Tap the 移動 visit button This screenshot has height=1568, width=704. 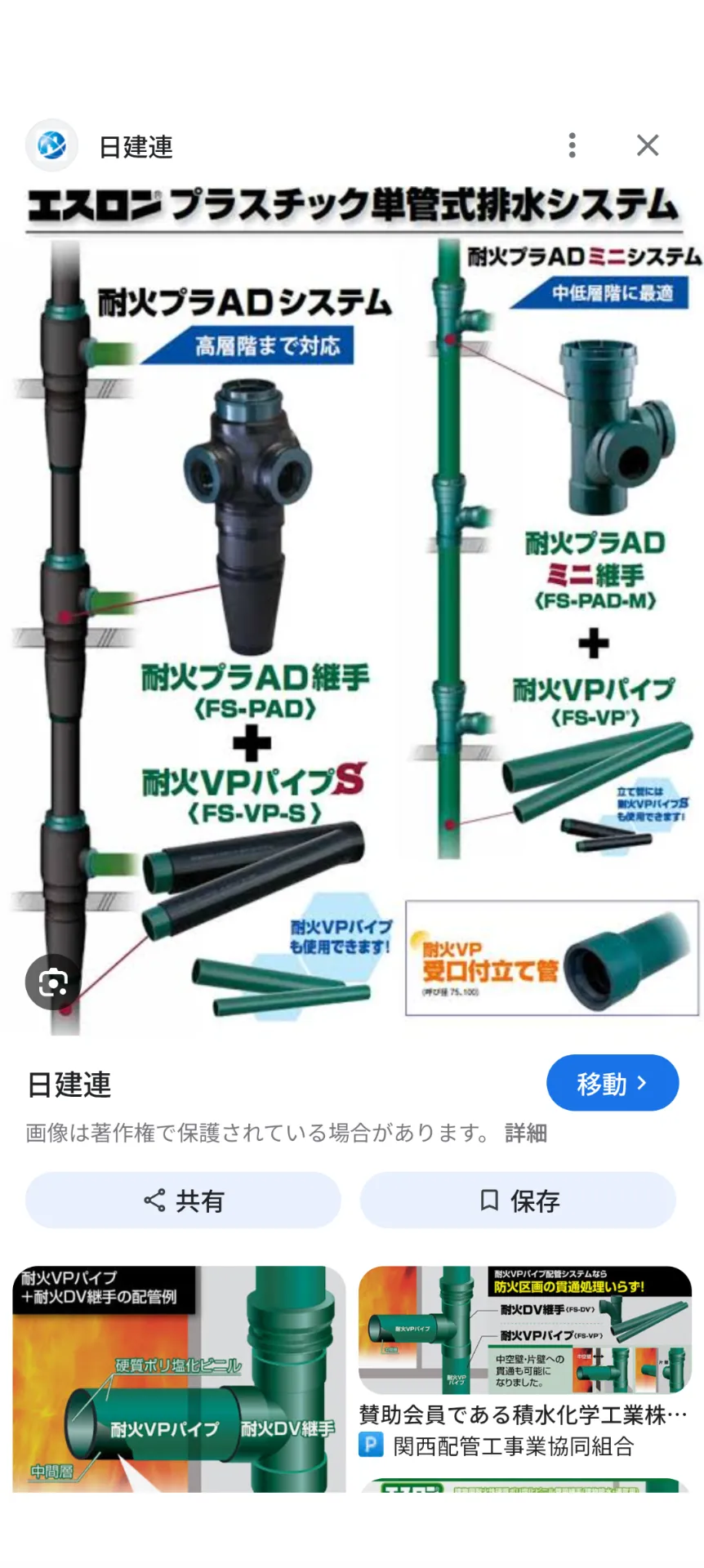point(612,1083)
